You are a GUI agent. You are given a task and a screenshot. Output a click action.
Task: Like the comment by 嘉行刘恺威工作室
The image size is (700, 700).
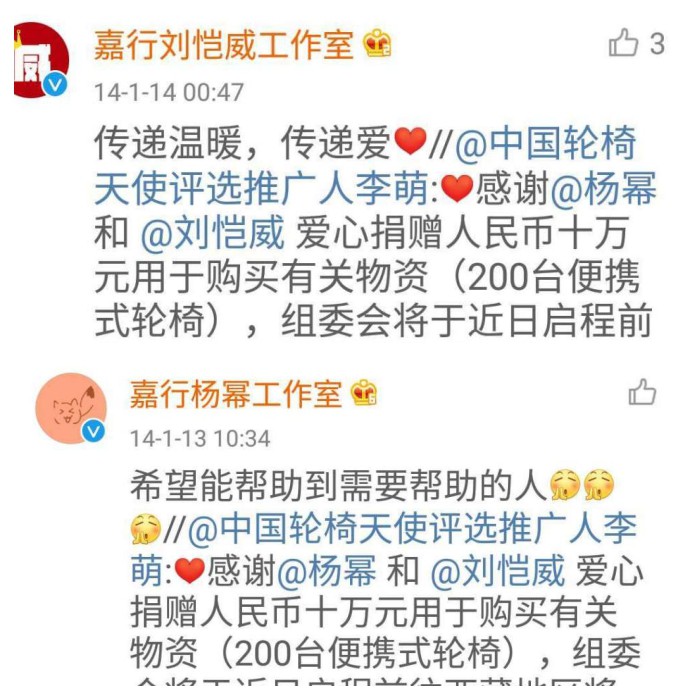coord(624,43)
